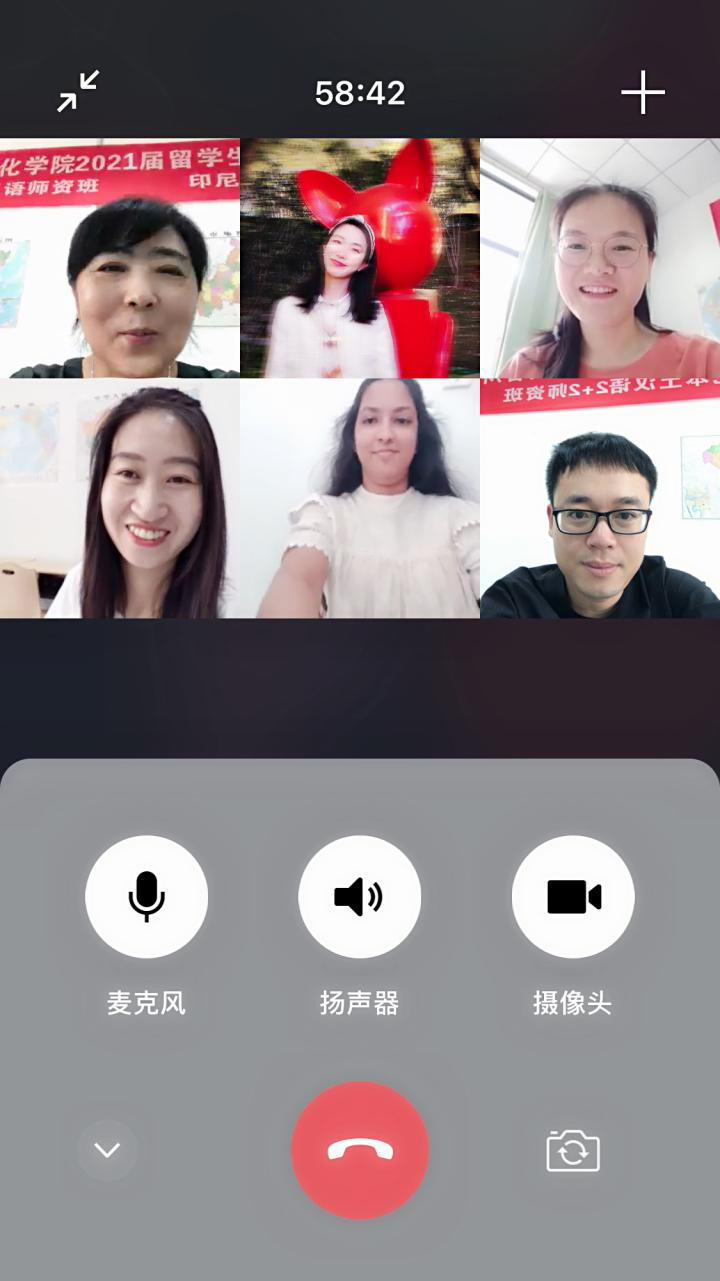Tap the video tile with the red cat statue
Viewport: 720px width, 1281px height.
point(360,258)
